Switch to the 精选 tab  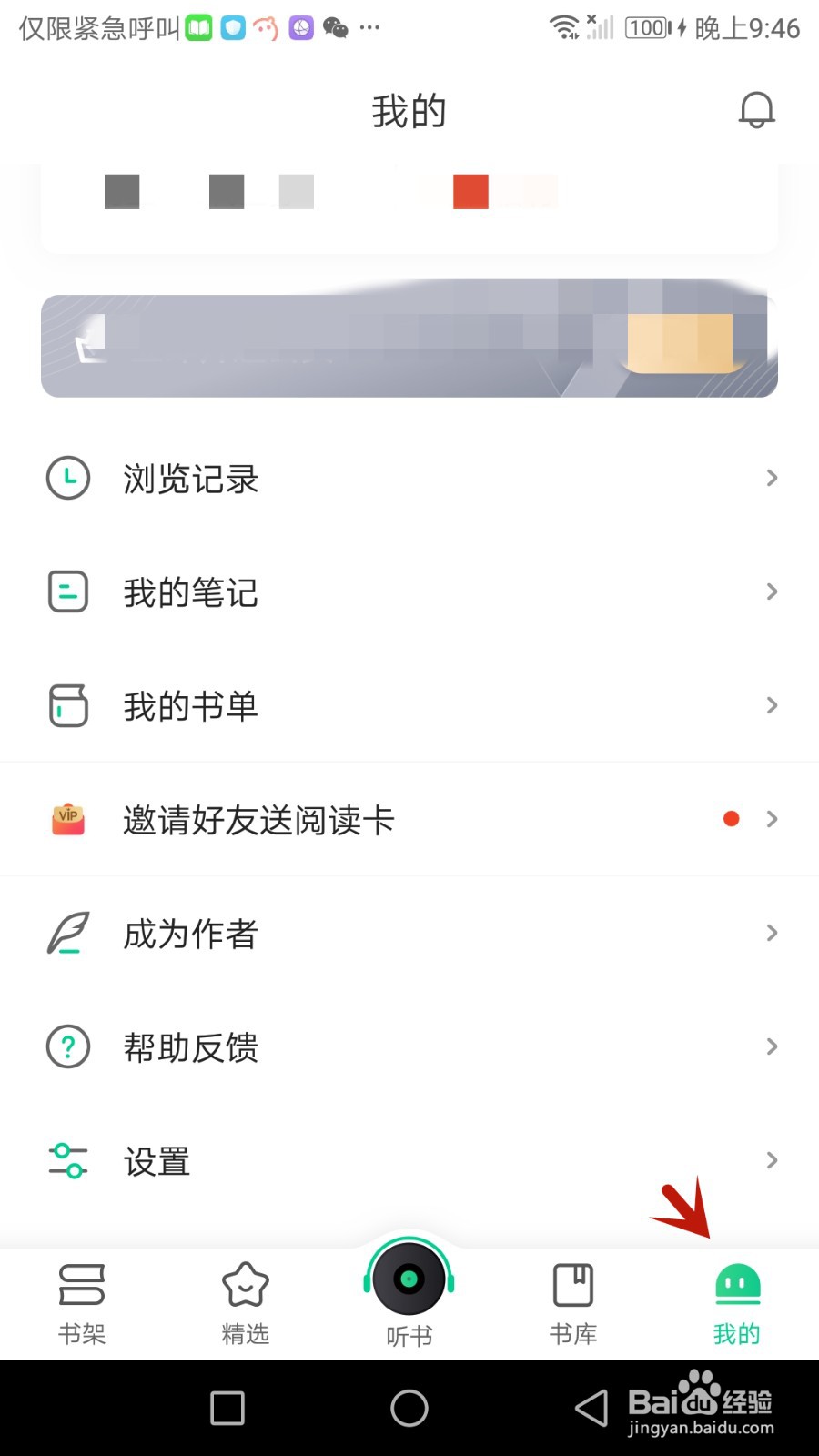(x=245, y=1301)
